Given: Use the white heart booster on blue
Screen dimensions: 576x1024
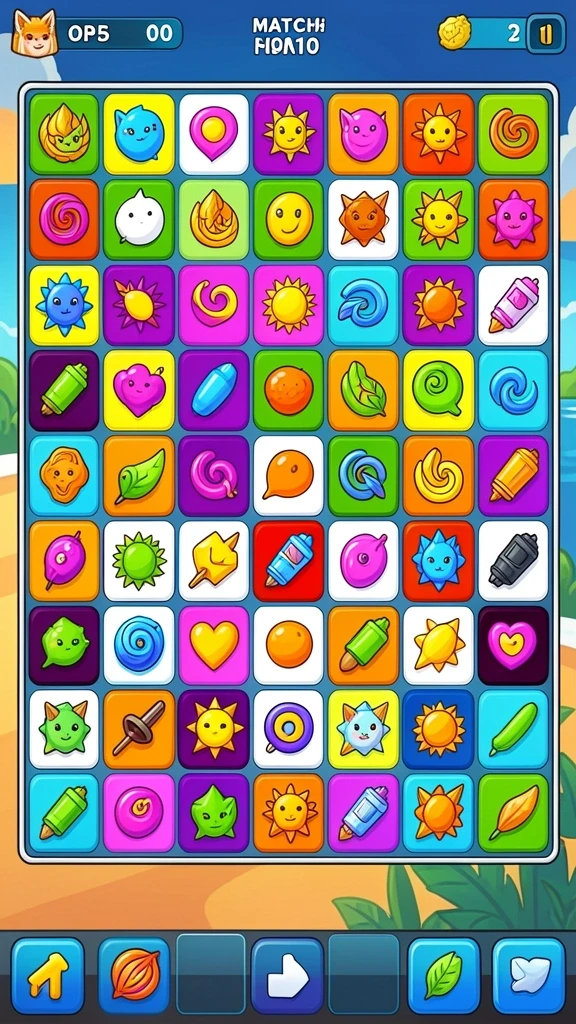Looking at the screenshot, I should (528, 976).
